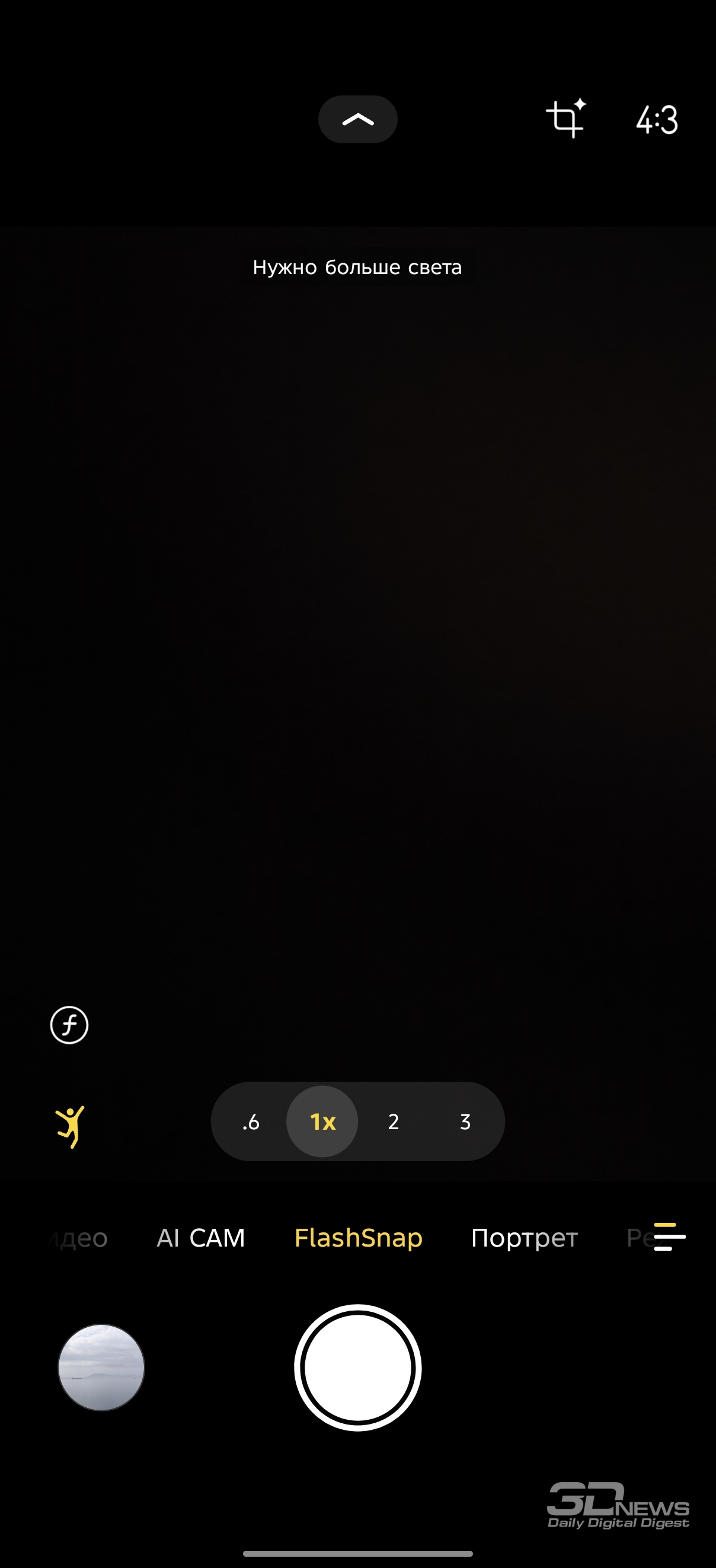The width and height of the screenshot is (716, 1568).
Task: Open the aperture f settings icon
Action: pyautogui.click(x=69, y=1024)
